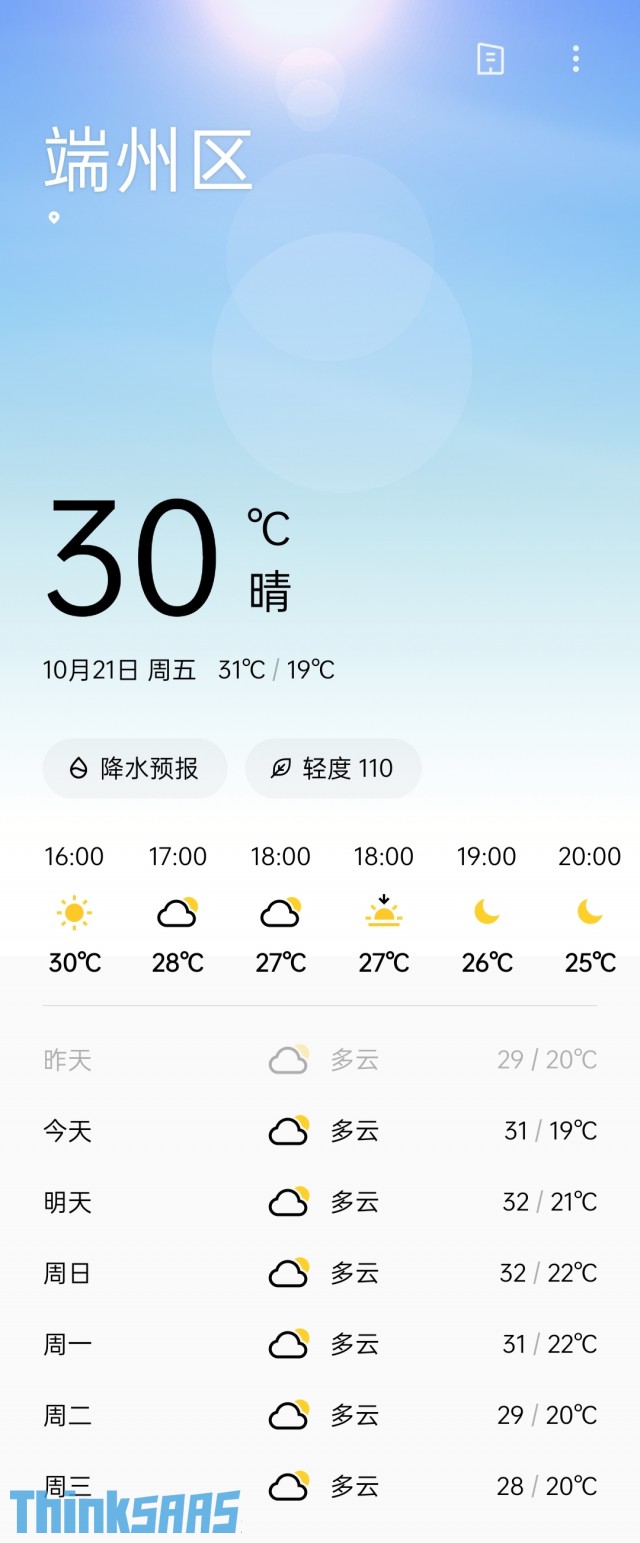Viewport: 640px width, 1543px height.
Task: Open tomorrow's 明天 forecast row
Action: click(320, 1202)
